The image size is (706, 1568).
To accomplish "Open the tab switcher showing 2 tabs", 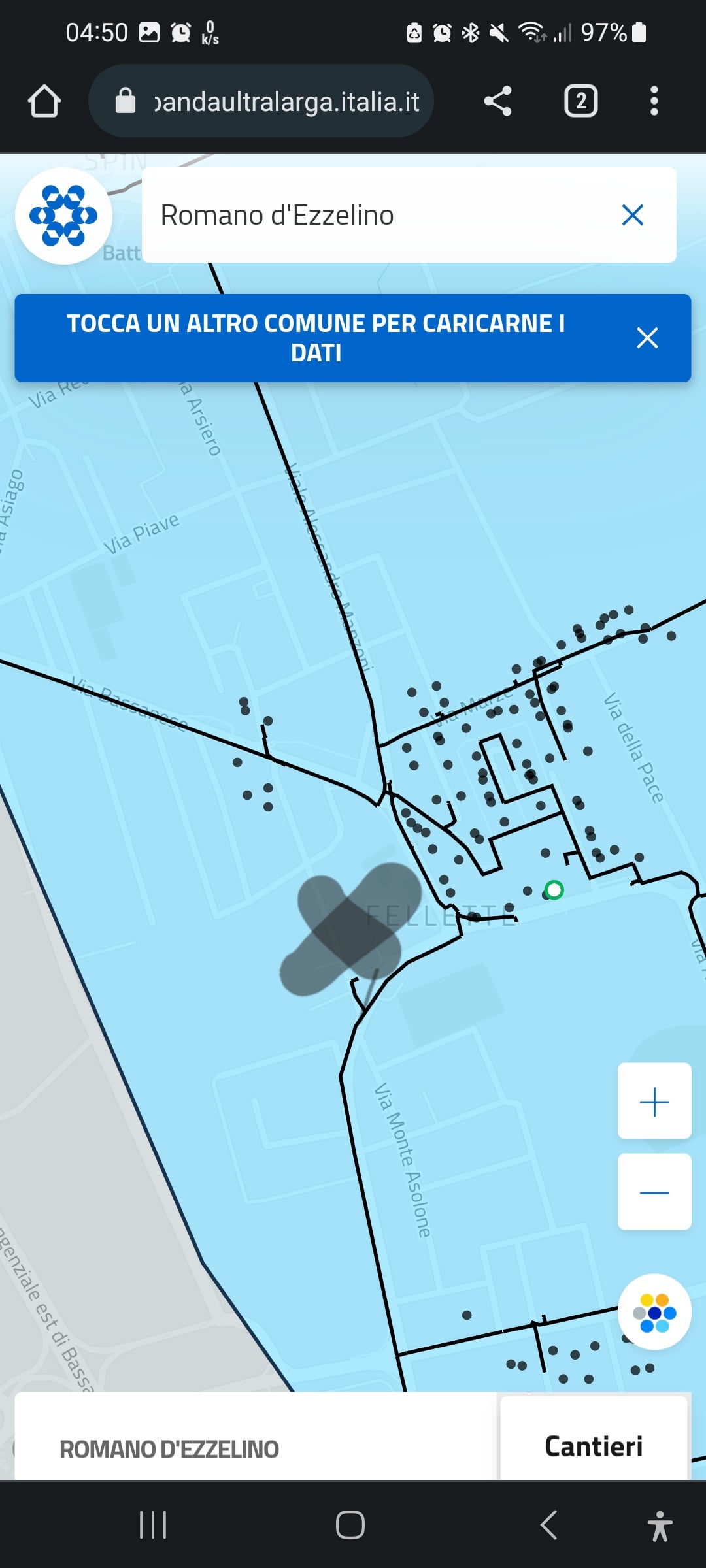I will (580, 101).
